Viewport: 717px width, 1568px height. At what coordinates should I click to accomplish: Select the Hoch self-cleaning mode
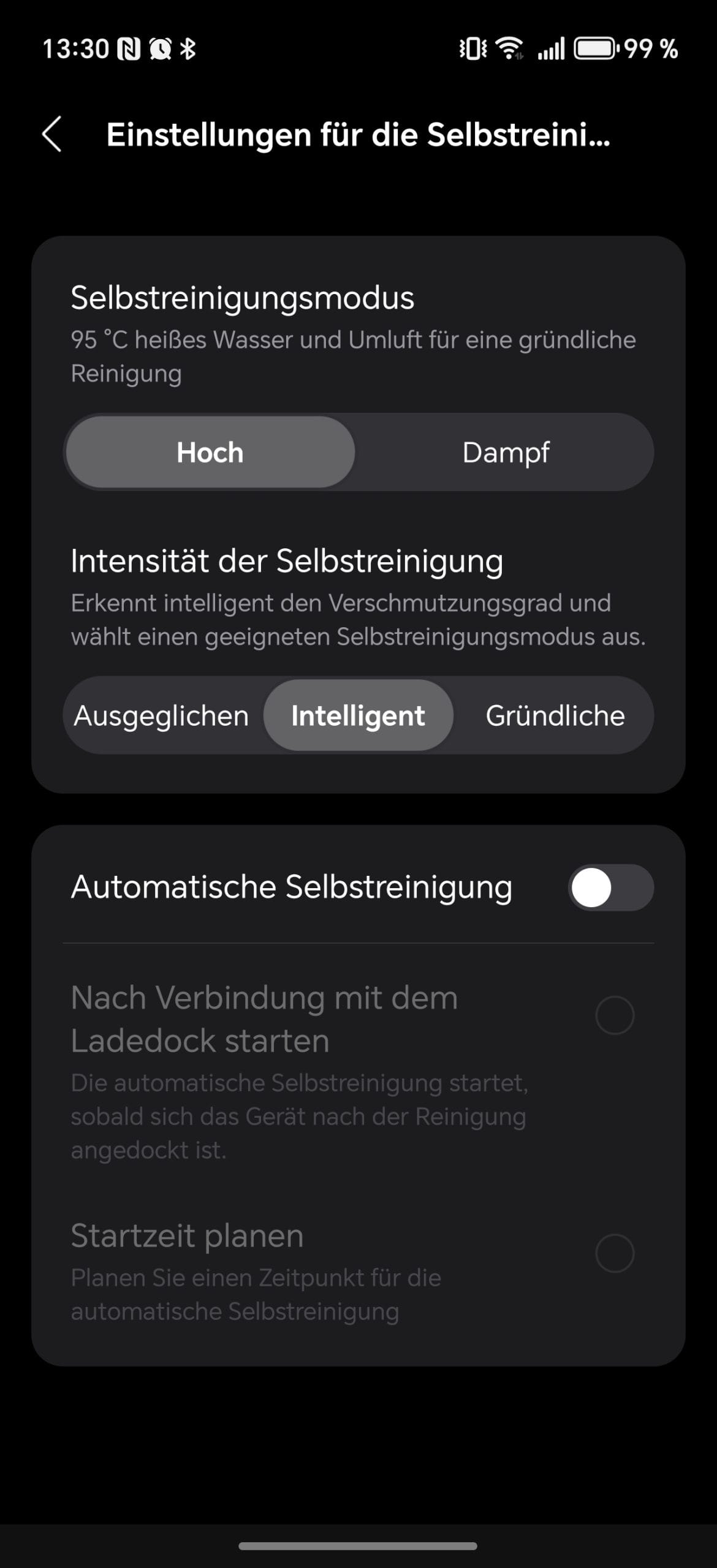click(x=210, y=453)
